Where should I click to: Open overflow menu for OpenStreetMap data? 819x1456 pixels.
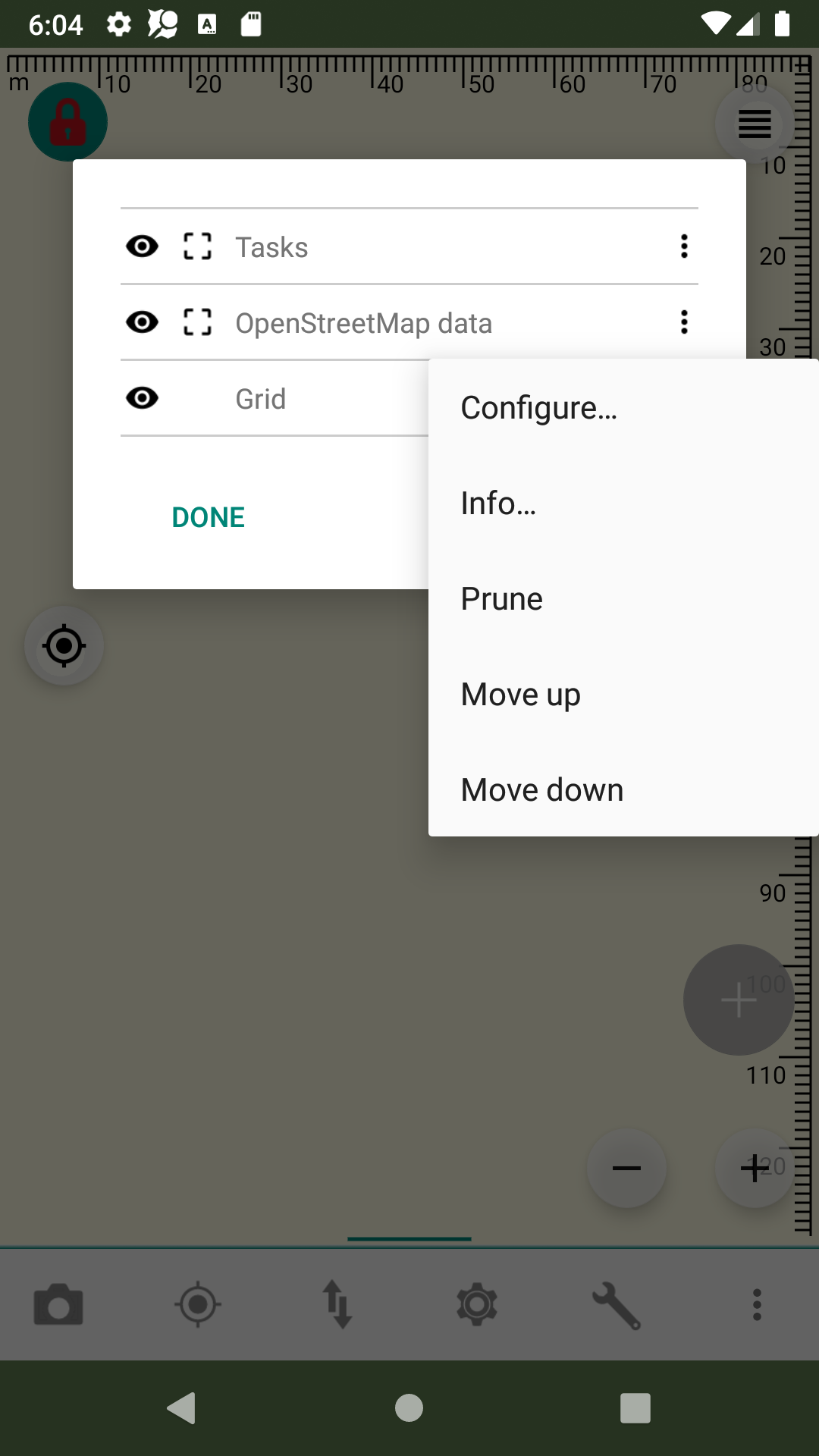(x=684, y=322)
